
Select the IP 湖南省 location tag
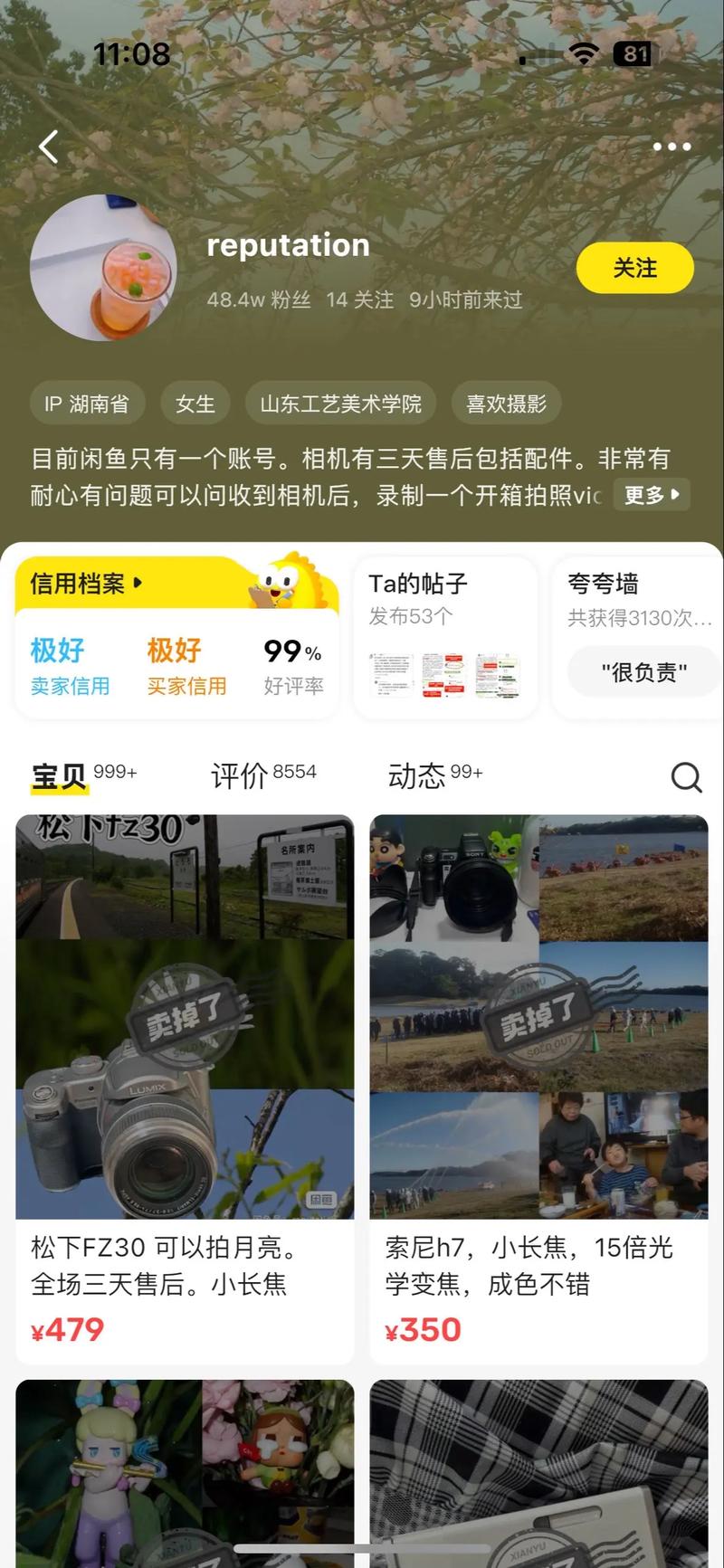(x=87, y=404)
